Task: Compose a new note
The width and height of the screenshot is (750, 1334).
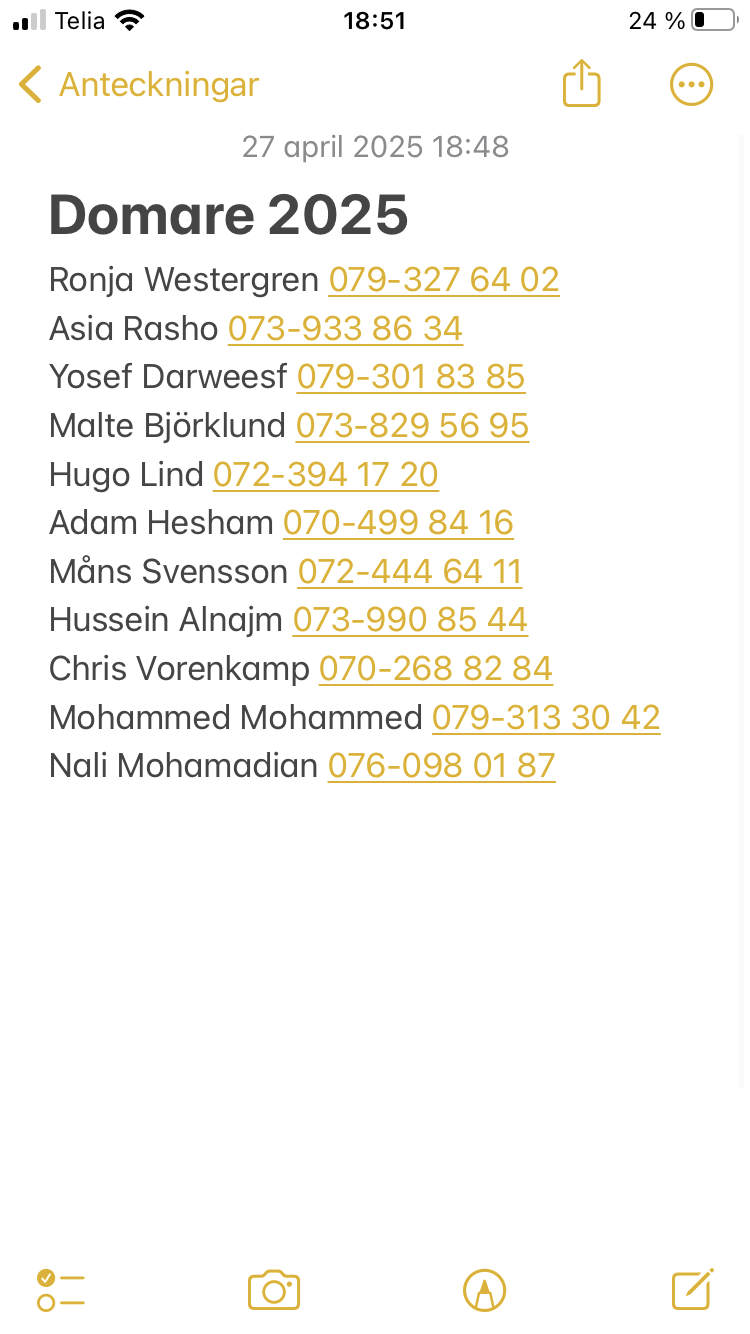Action: point(692,1290)
